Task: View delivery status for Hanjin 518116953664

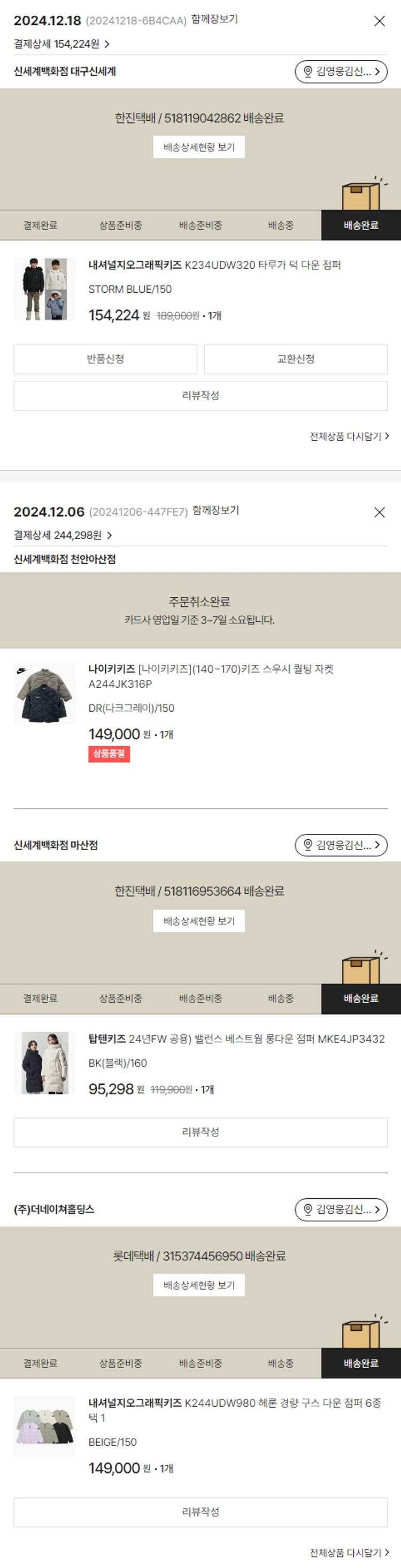Action: pos(199,921)
